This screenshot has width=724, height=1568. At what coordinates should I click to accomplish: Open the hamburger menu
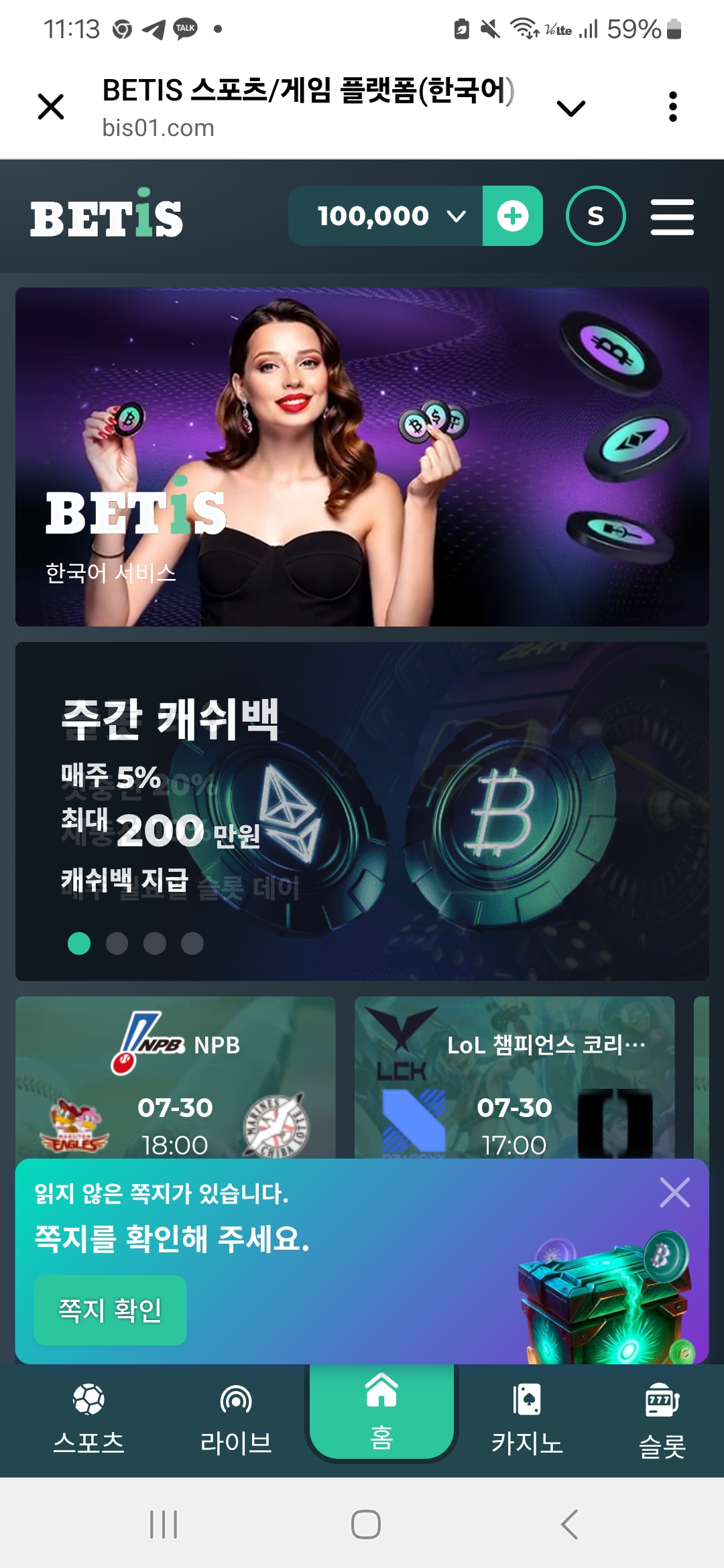pos(672,217)
